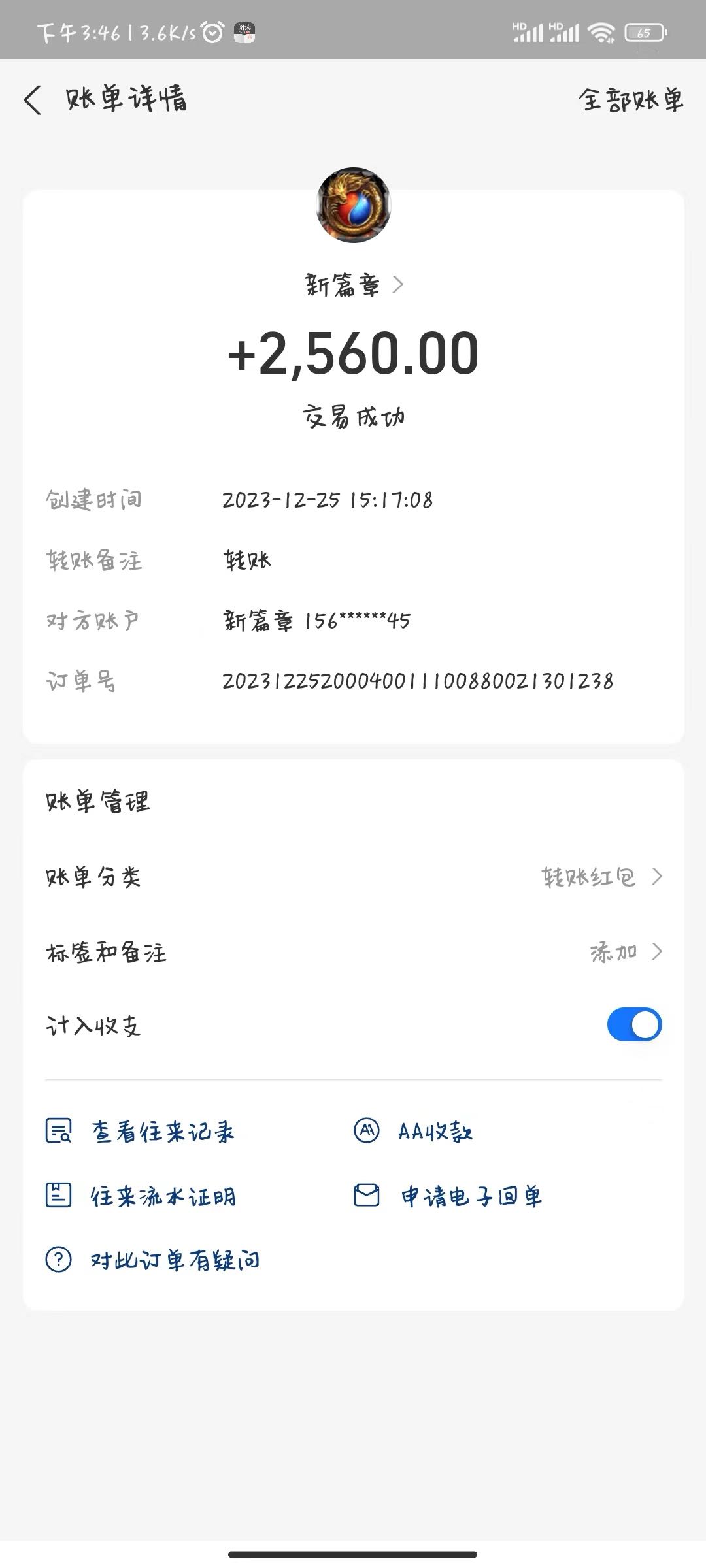Open 查看往来记录
The height and width of the screenshot is (1568, 706).
click(x=141, y=1131)
